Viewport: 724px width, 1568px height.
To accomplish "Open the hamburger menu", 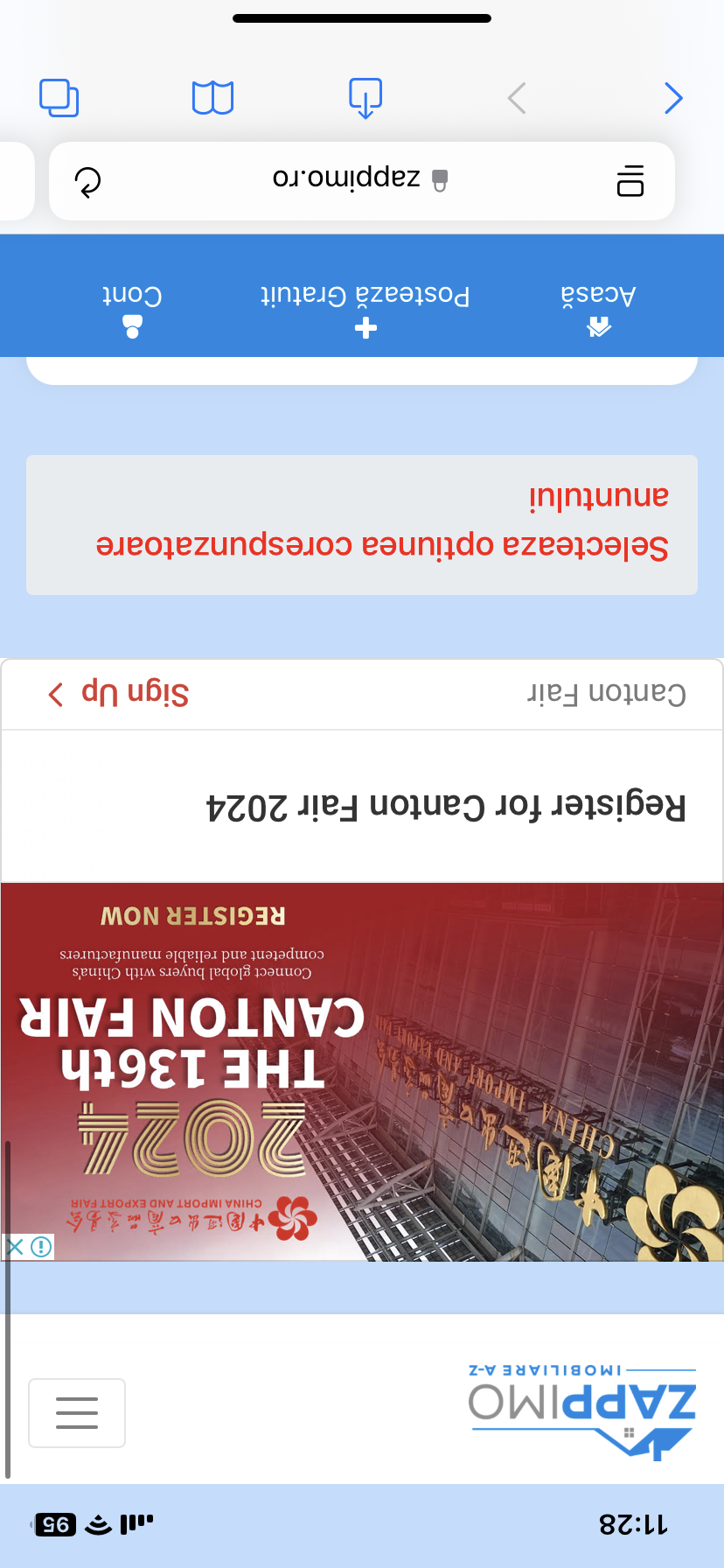I will pyautogui.click(x=77, y=1412).
